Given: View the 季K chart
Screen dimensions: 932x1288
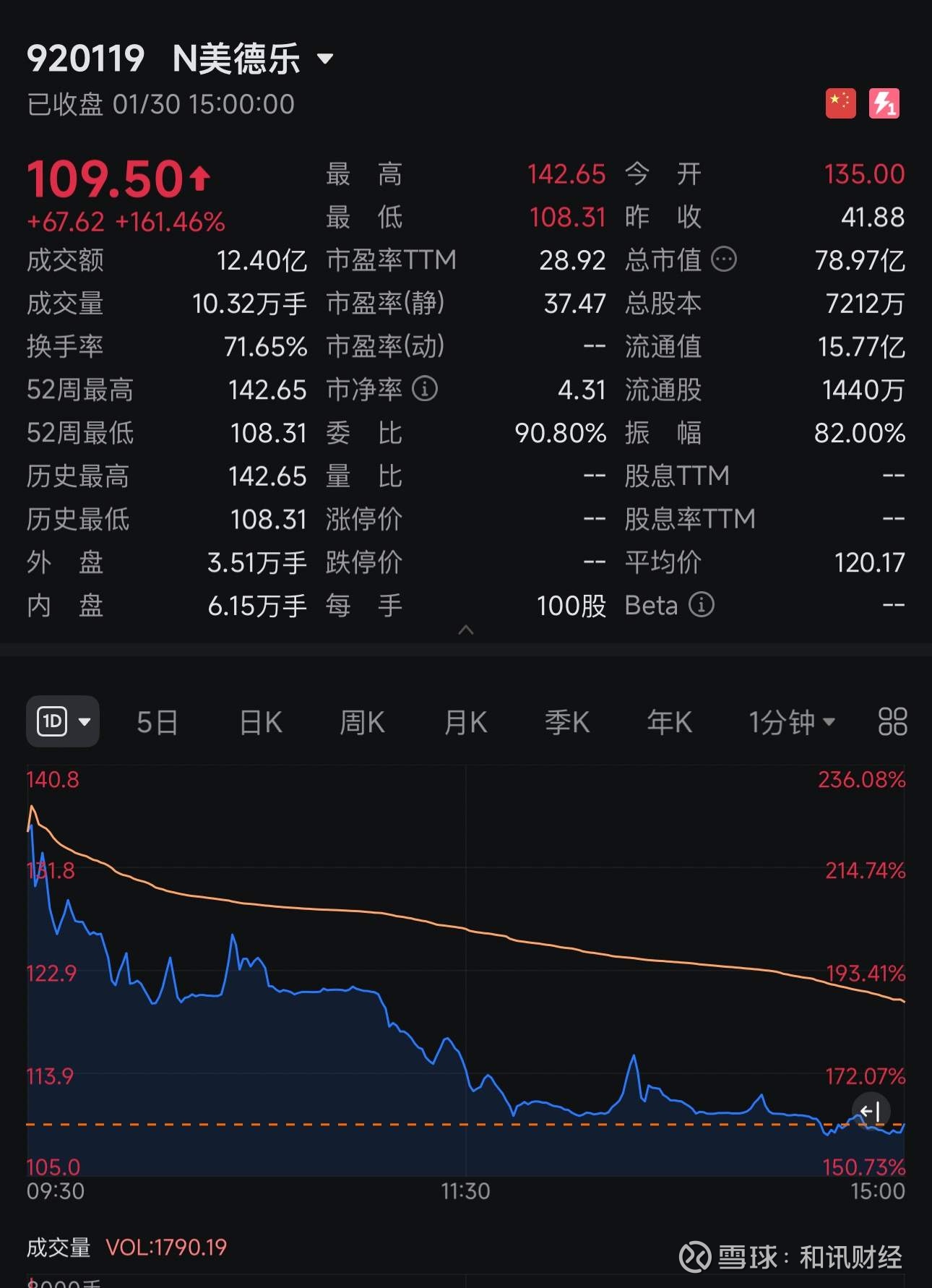Looking at the screenshot, I should (567, 722).
